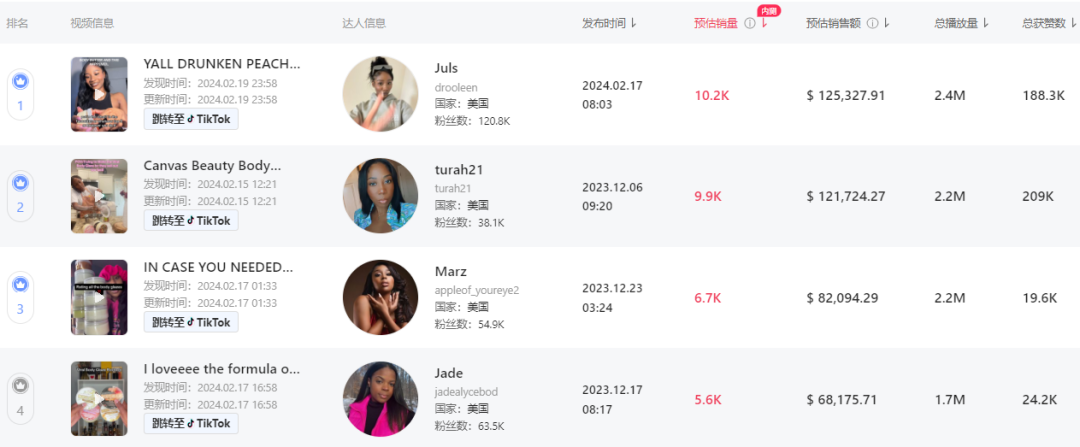Play the YALL DRUNKEN PEACH video thumbnail
The image size is (1080, 447).
click(99, 94)
